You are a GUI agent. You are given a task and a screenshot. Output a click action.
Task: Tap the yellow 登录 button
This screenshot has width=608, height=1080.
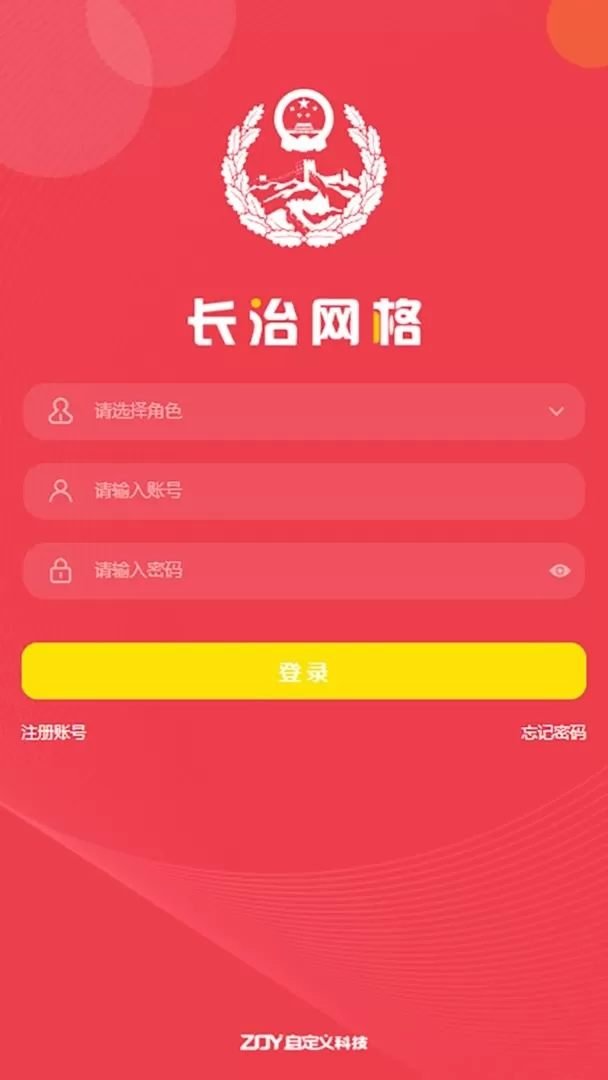pos(304,672)
